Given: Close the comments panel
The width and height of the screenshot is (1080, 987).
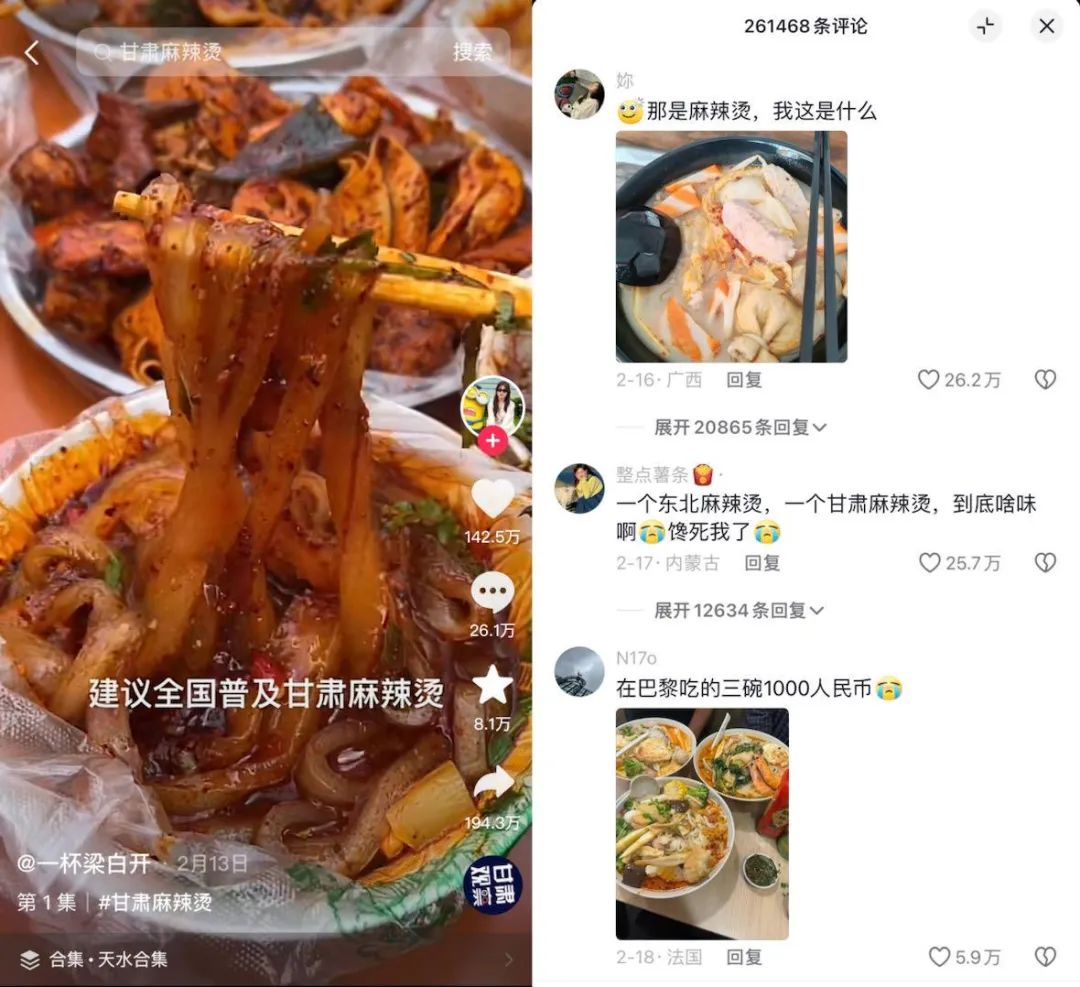Looking at the screenshot, I should [1047, 27].
